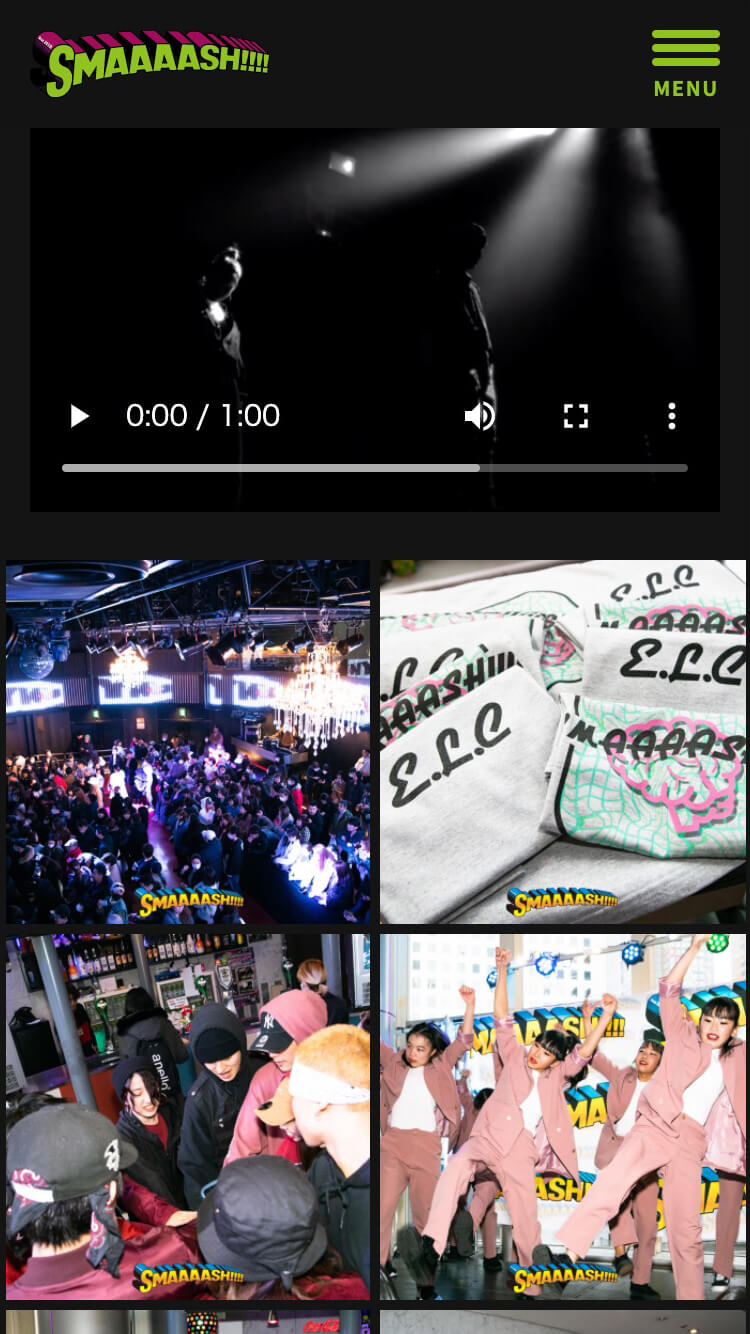Open the green MENU hamburger button
Screen dimensions: 750x1334
[685, 63]
